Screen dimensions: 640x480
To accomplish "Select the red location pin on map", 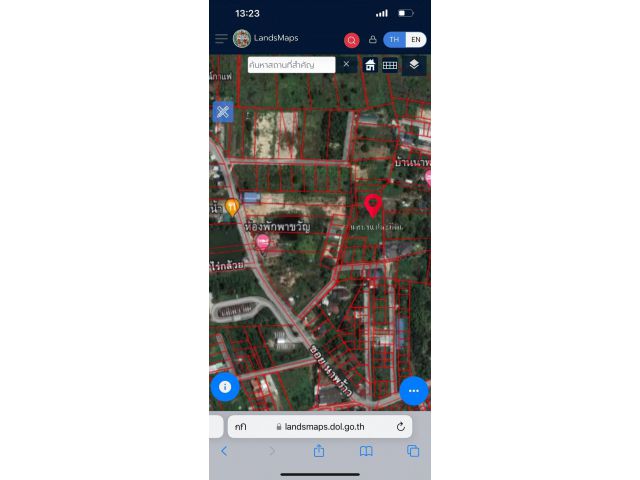I will (373, 205).
